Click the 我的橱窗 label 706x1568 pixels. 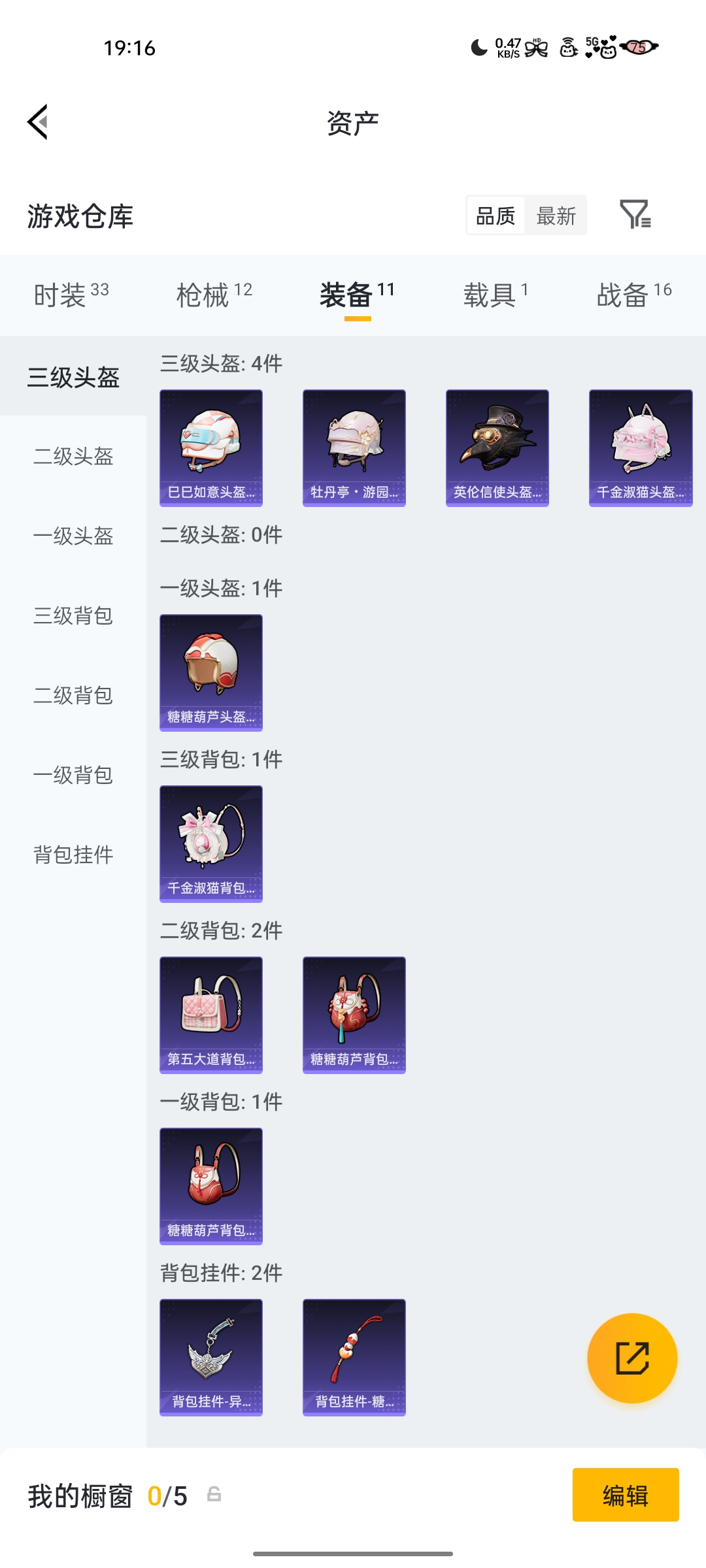point(80,1496)
